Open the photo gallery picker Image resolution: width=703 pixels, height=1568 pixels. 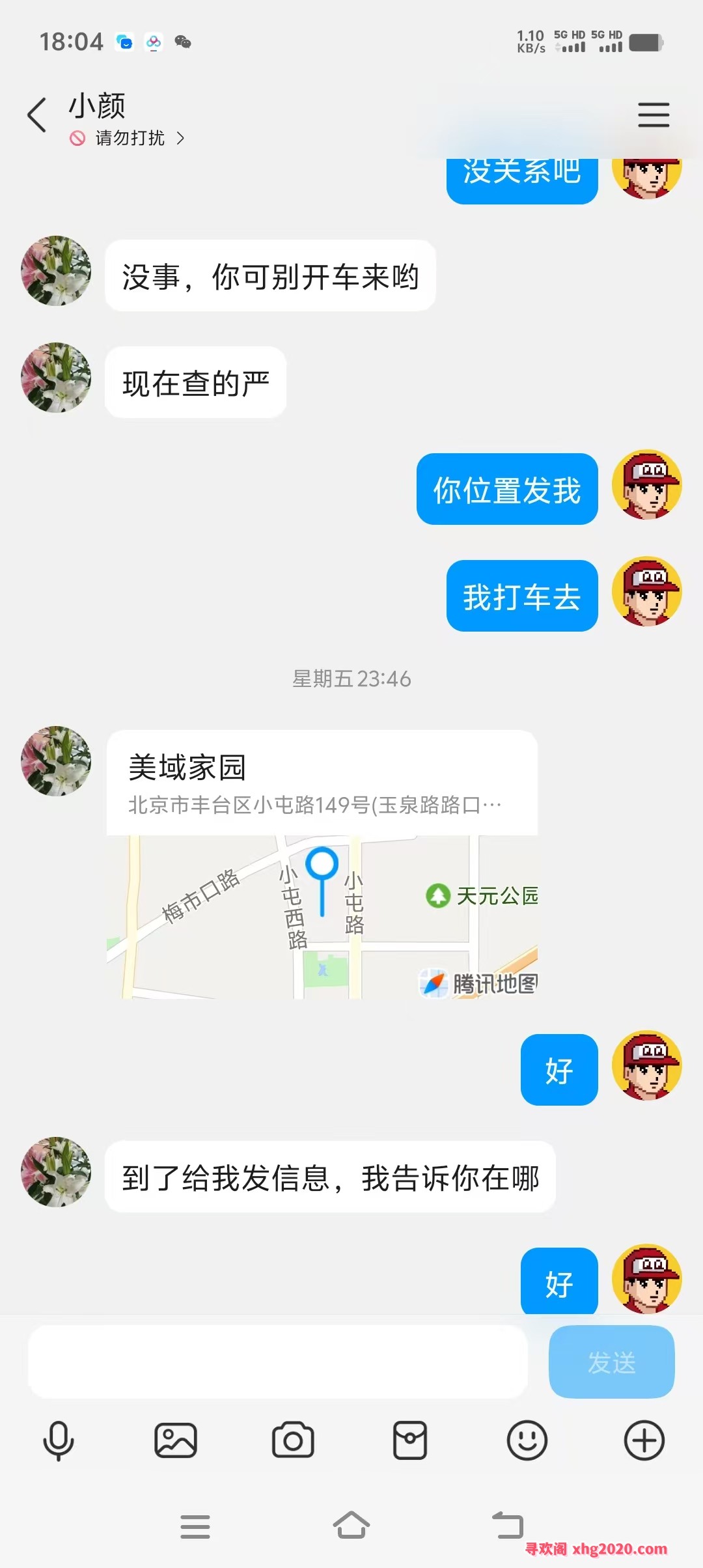[x=176, y=1440]
